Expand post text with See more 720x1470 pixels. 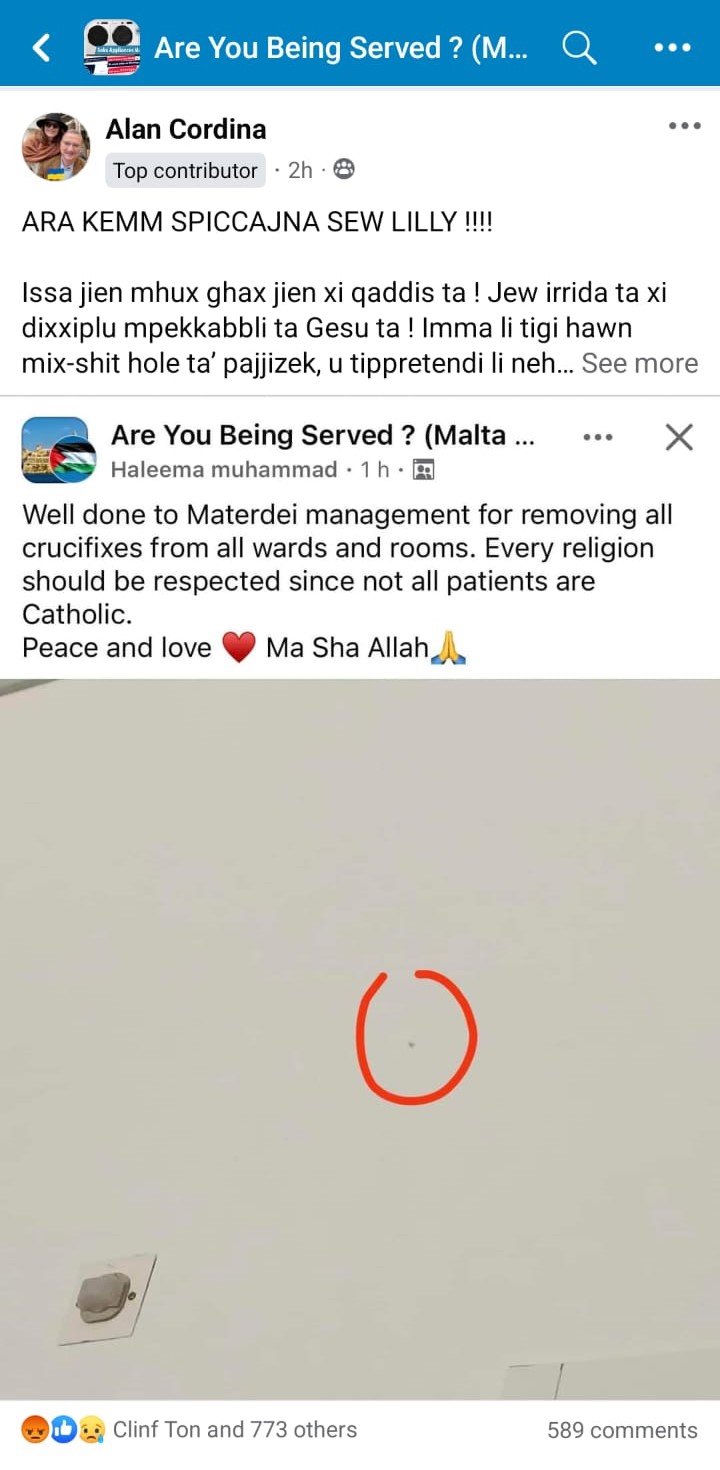click(x=639, y=363)
